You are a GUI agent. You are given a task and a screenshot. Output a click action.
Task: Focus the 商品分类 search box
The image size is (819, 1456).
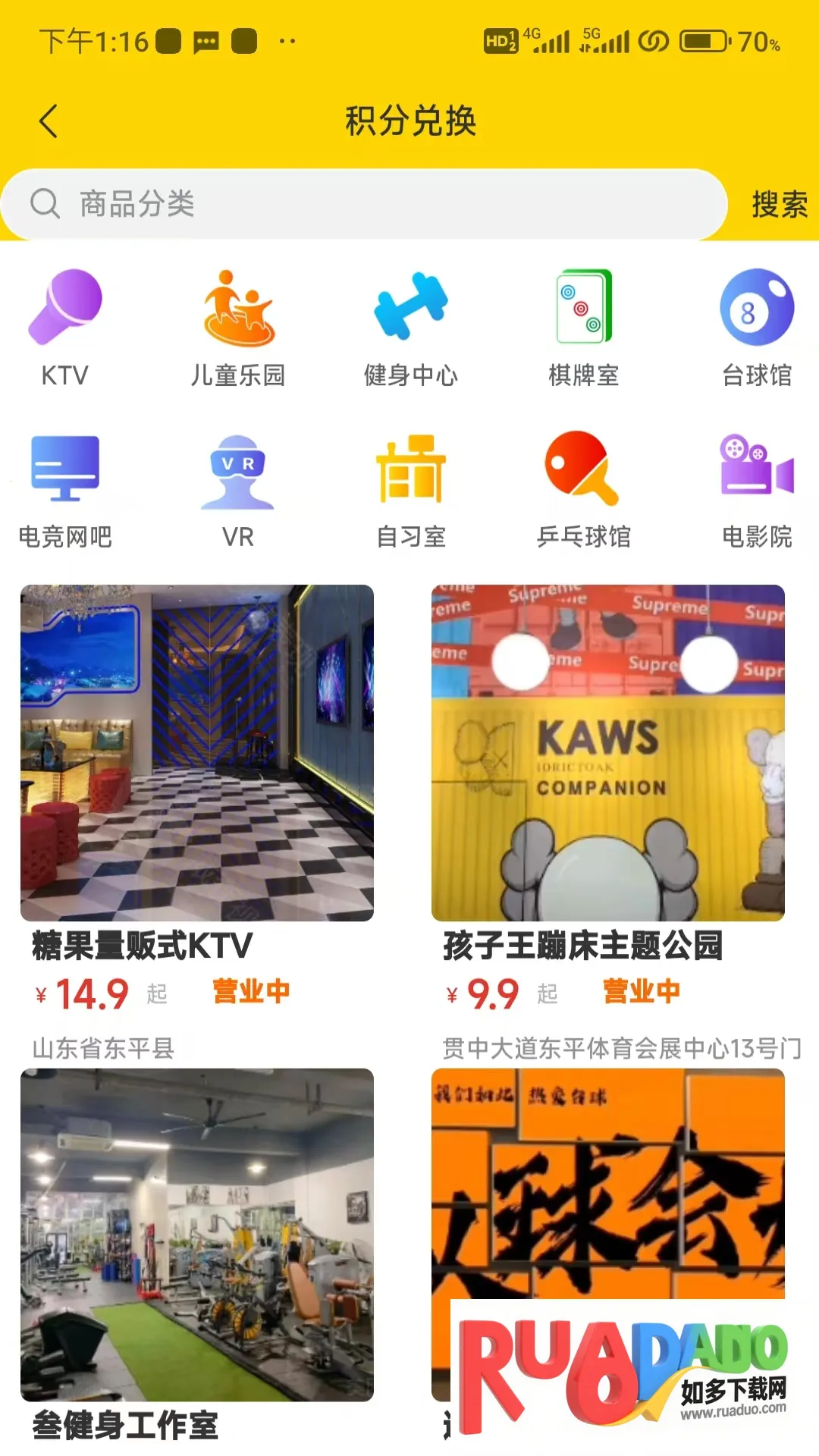pyautogui.click(x=364, y=204)
